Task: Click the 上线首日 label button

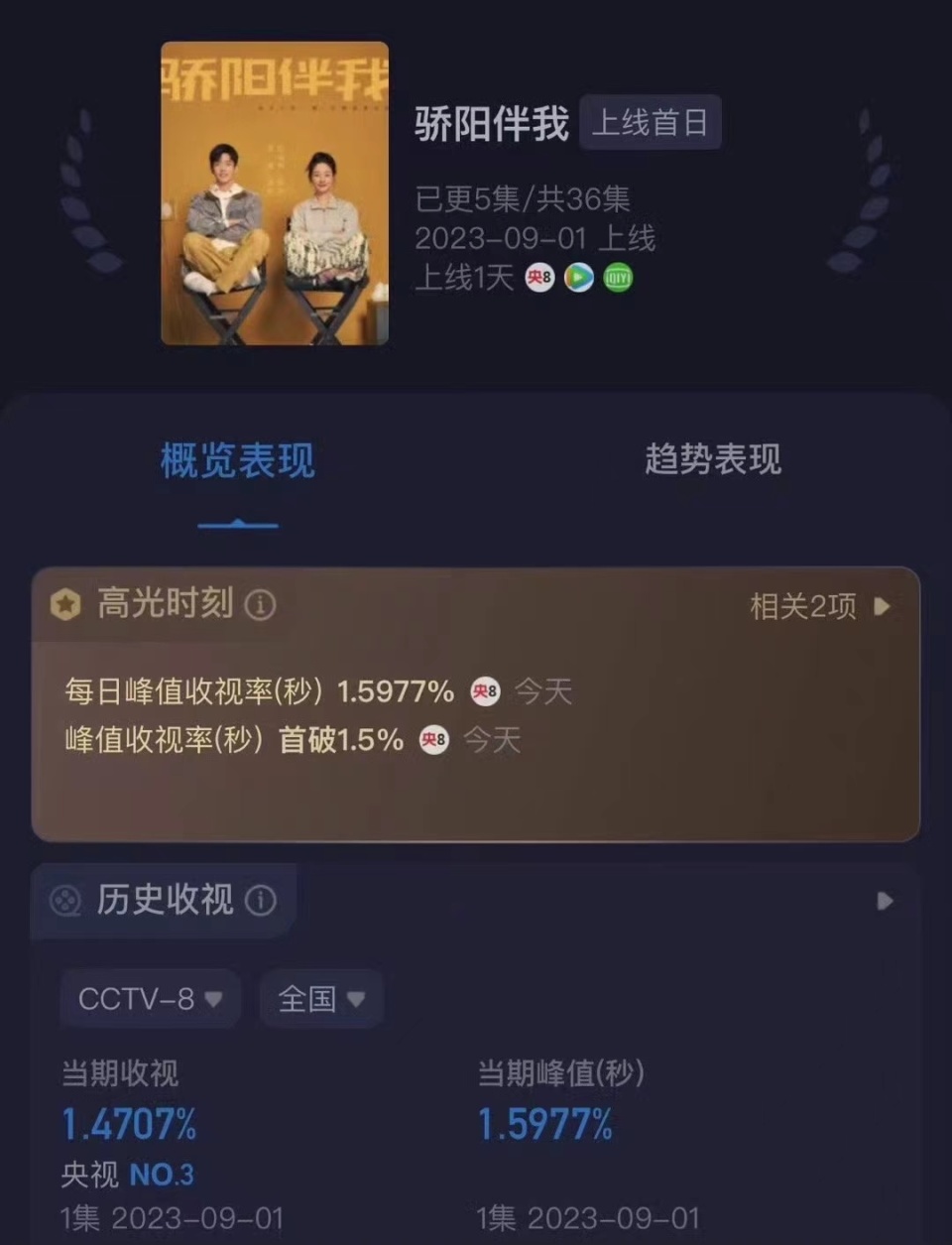Action: point(650,121)
